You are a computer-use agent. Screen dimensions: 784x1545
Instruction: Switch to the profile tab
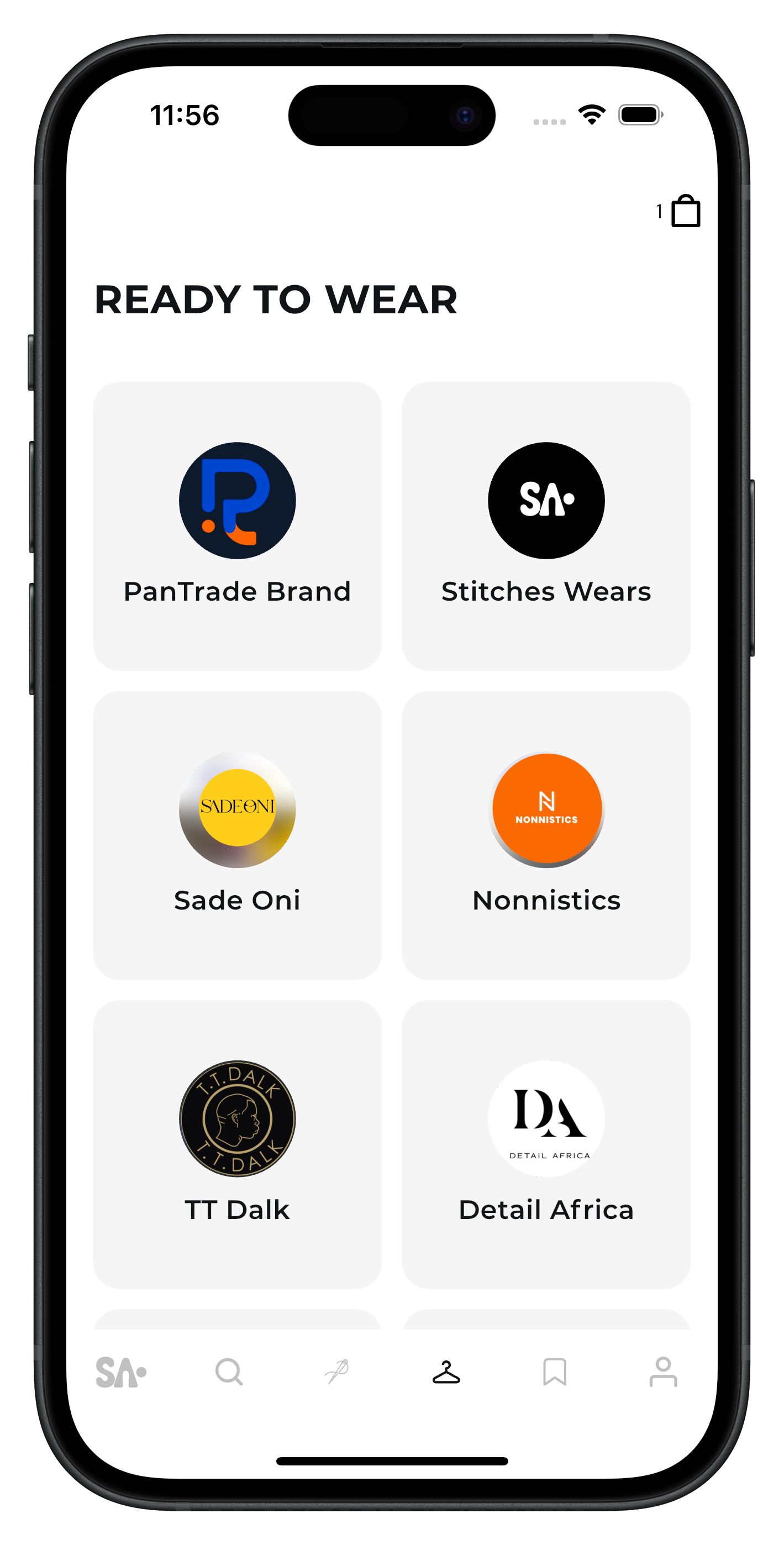click(663, 1372)
